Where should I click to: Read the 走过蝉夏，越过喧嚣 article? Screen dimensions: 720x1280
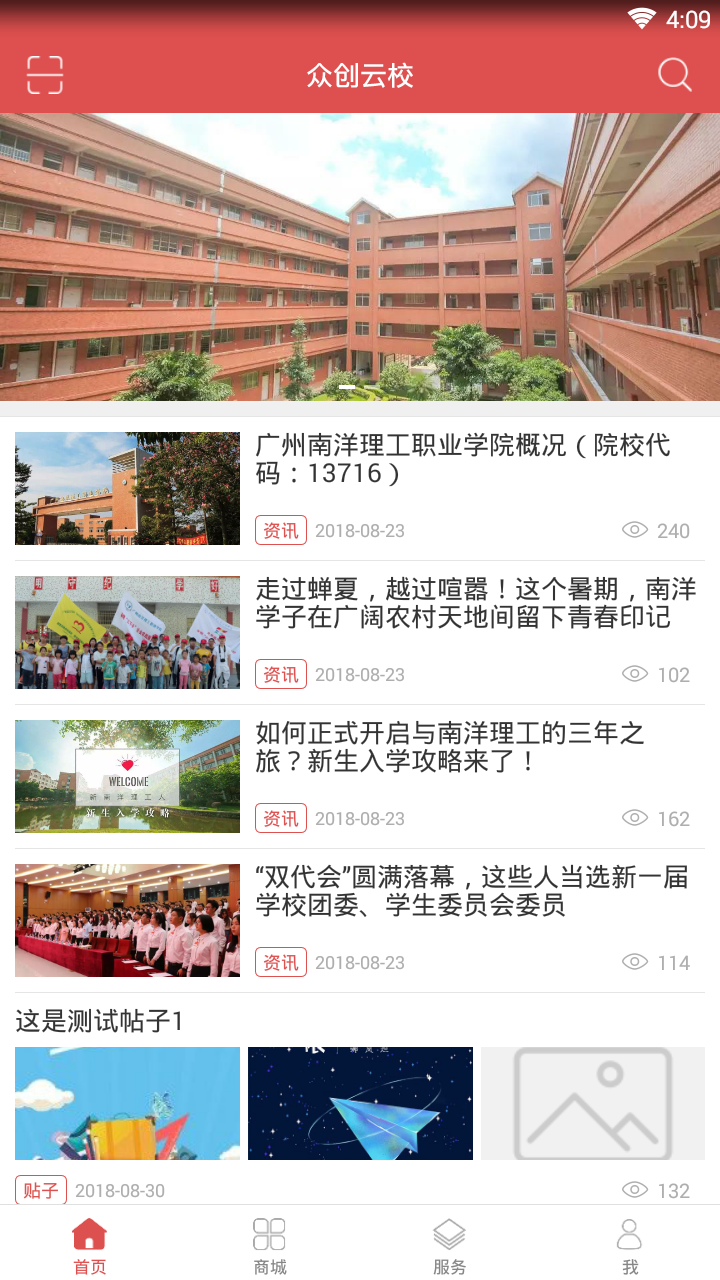tap(475, 603)
